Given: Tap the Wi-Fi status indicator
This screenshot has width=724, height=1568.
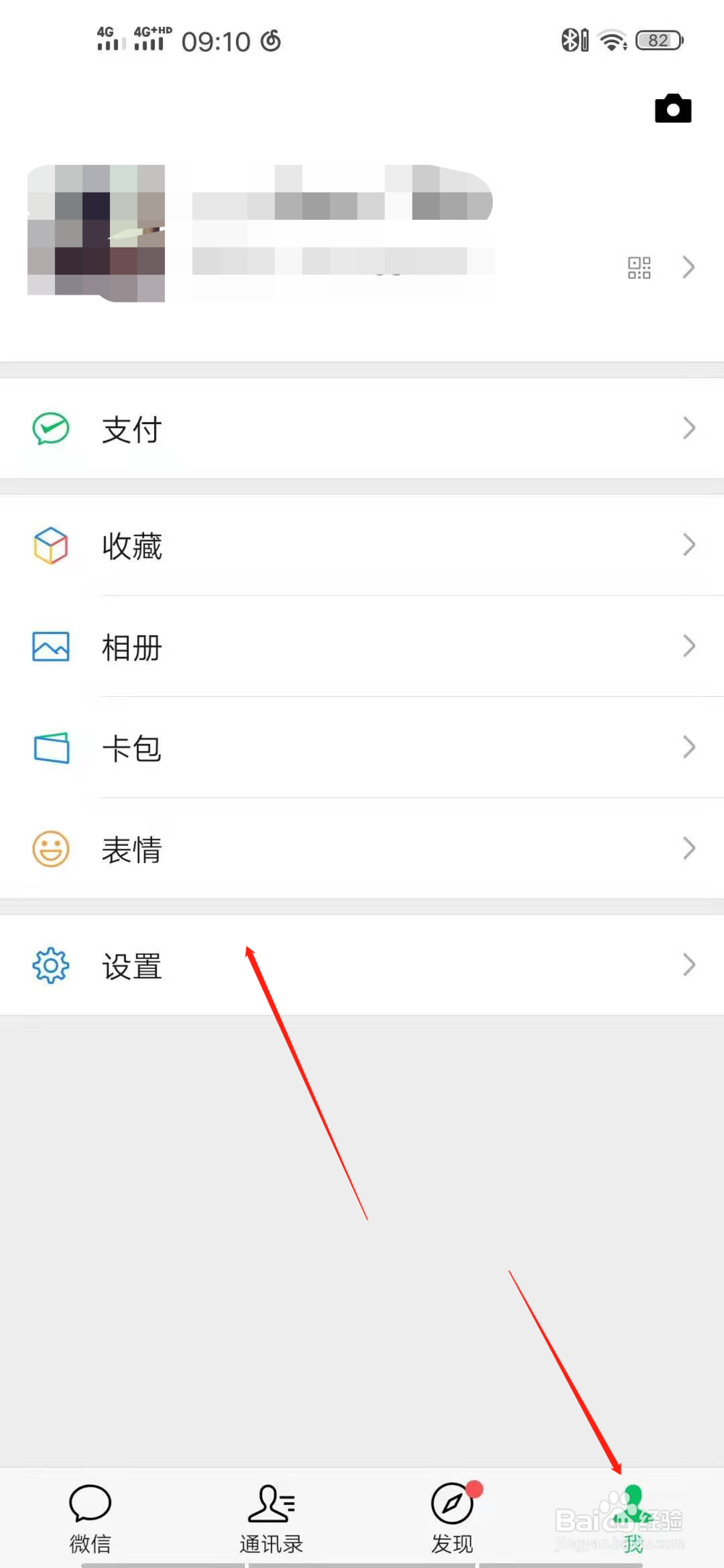Looking at the screenshot, I should click(612, 41).
